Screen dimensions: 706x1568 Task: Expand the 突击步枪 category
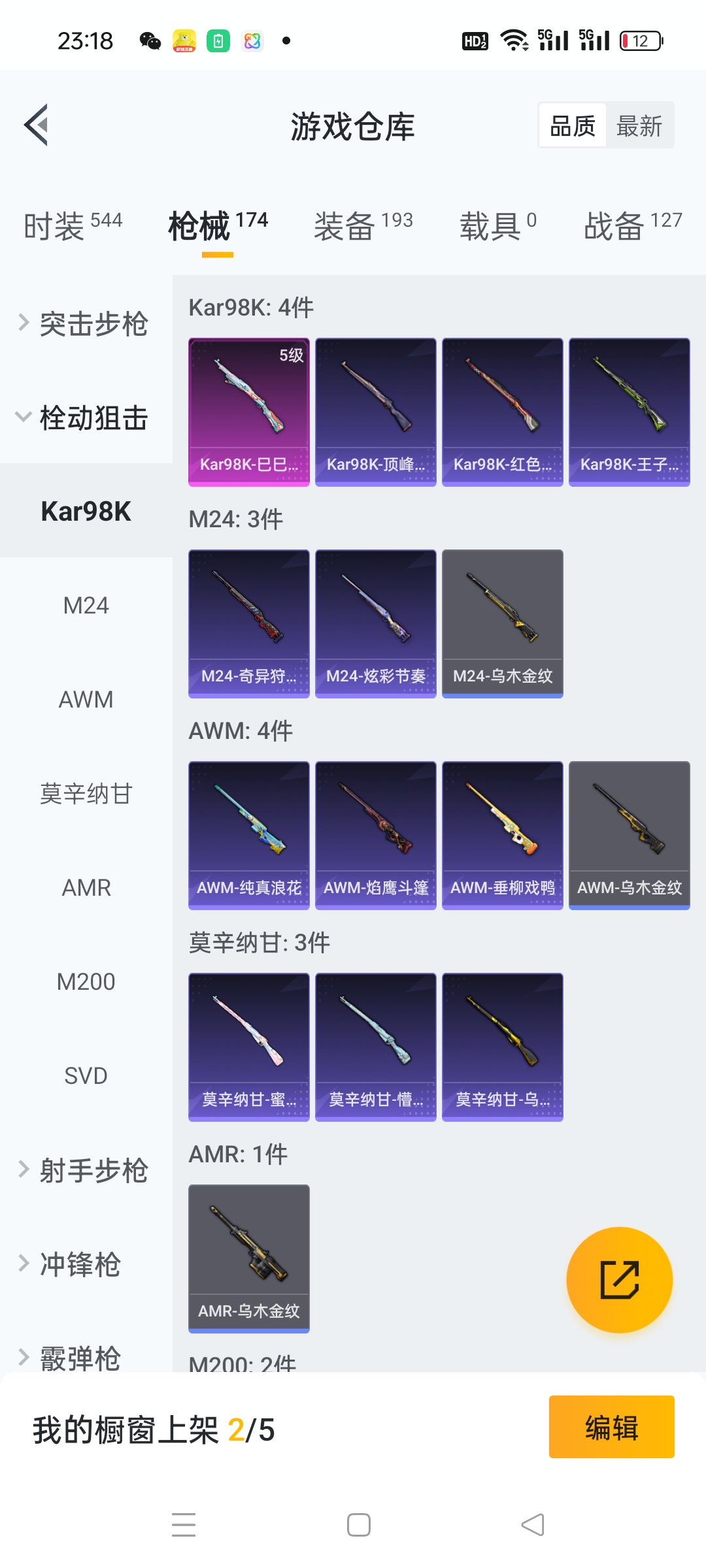tap(85, 324)
